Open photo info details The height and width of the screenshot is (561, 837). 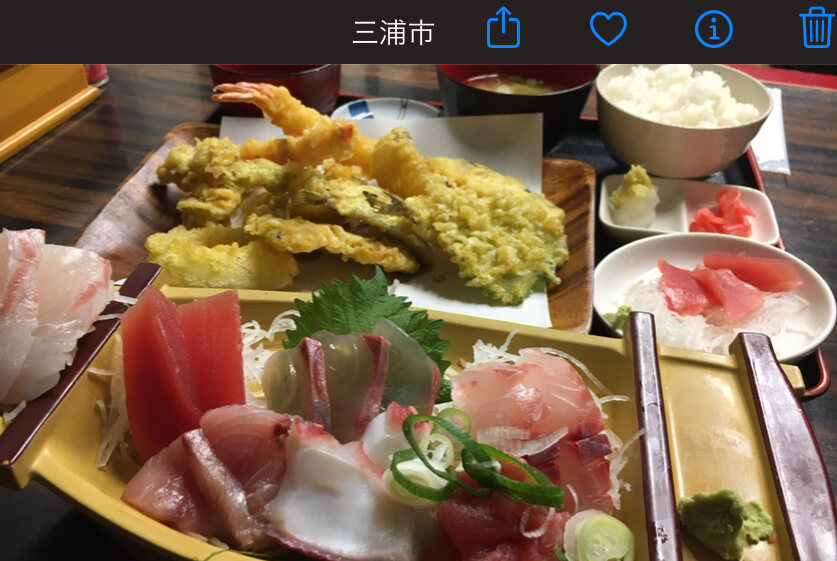(x=714, y=30)
